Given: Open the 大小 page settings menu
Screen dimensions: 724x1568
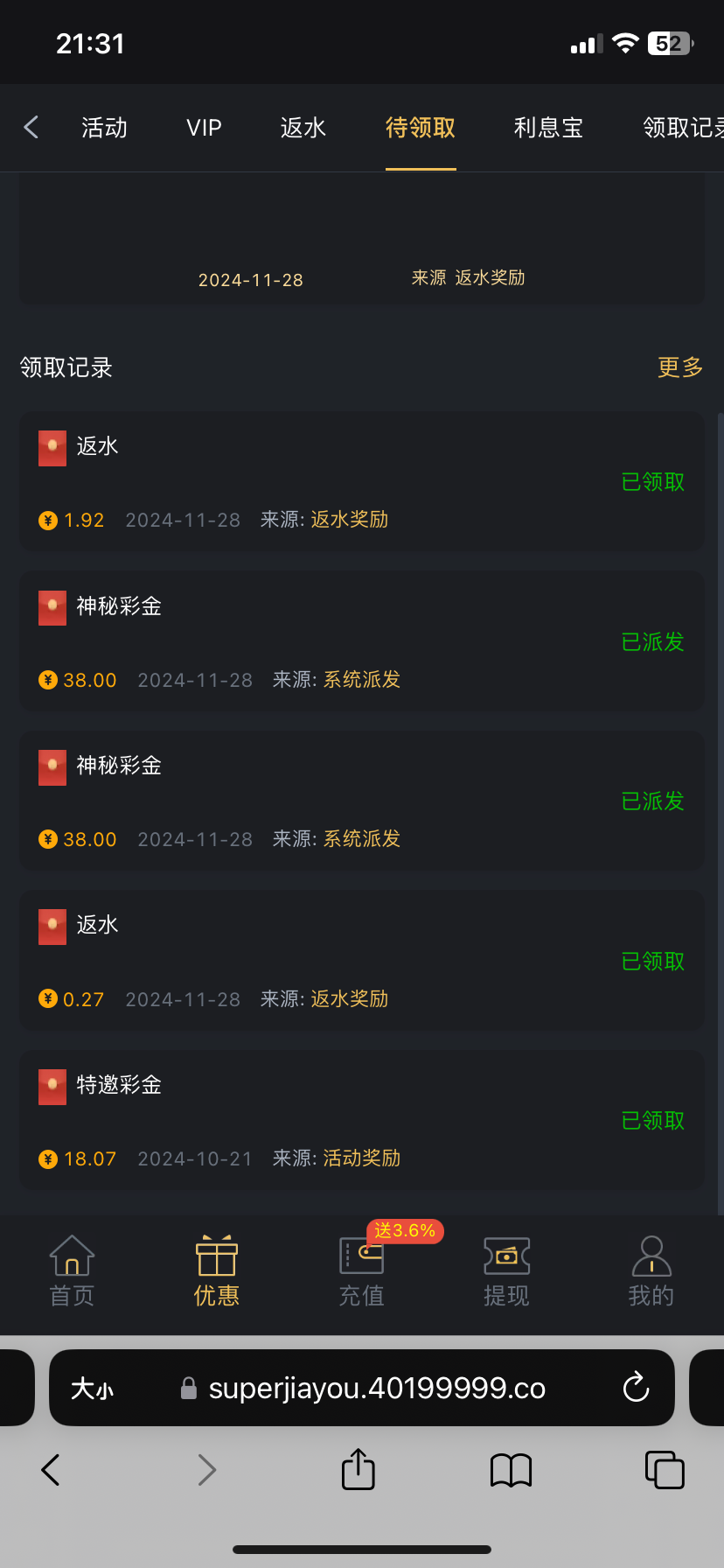Looking at the screenshot, I should tap(92, 1389).
